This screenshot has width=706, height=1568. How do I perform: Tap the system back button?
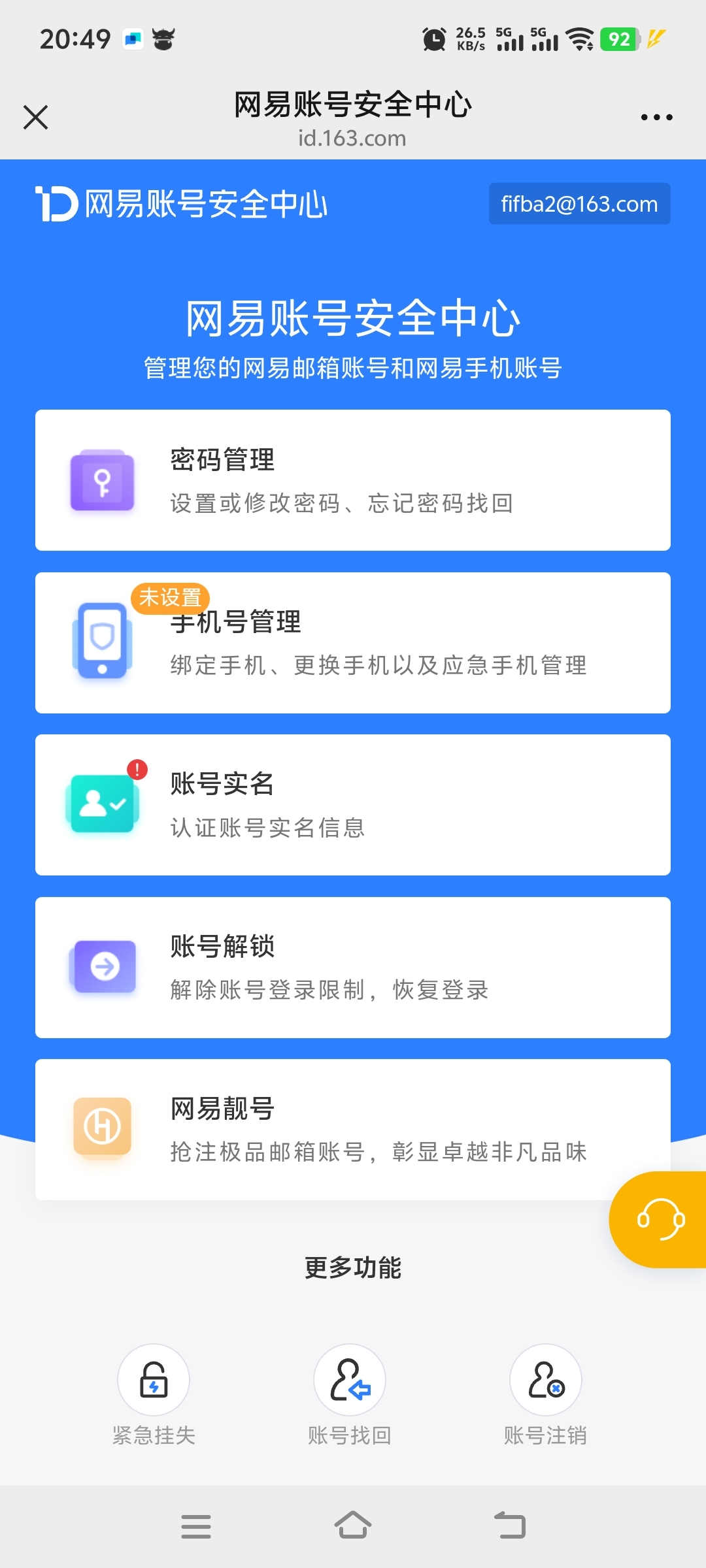click(510, 1526)
